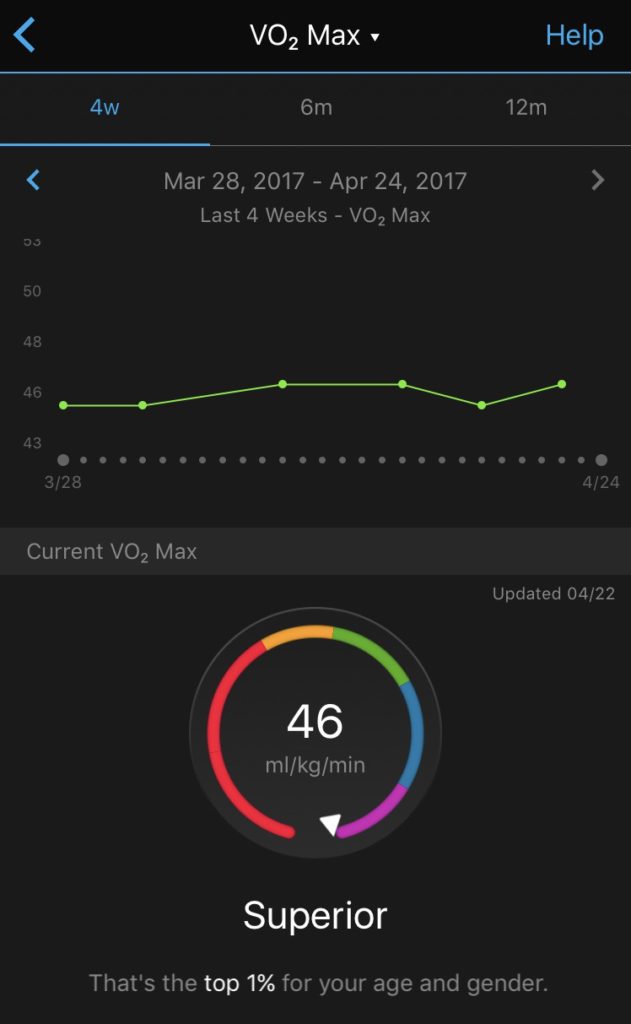The image size is (631, 1024).
Task: Open the Help link
Action: (574, 35)
